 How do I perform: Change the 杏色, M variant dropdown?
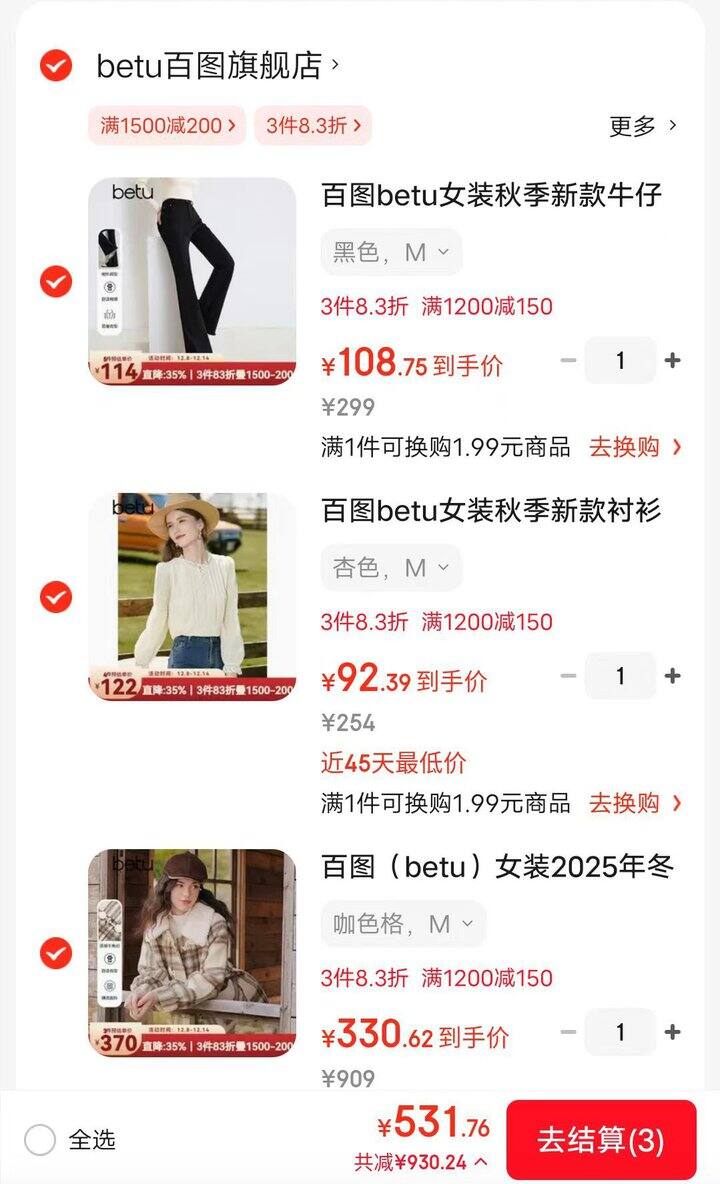tap(391, 568)
